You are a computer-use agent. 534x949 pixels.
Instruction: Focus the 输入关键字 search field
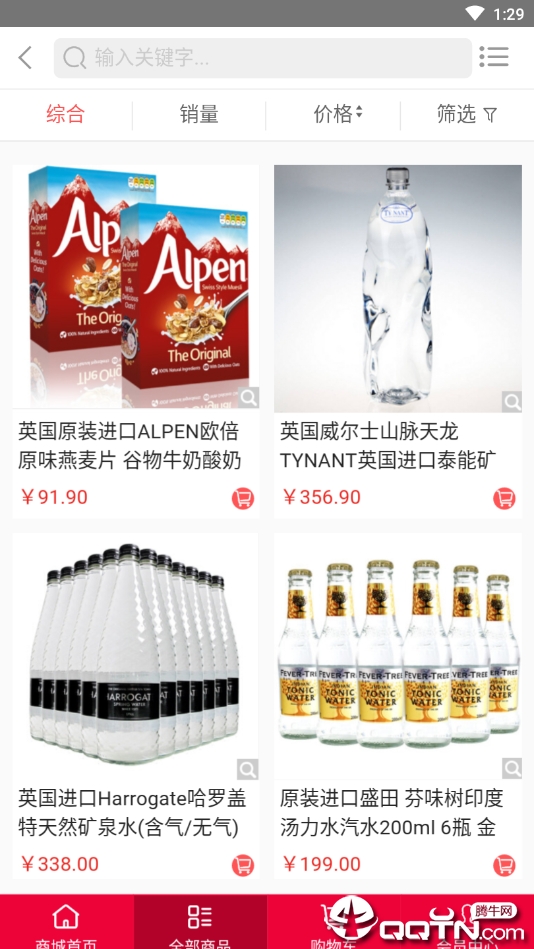tap(263, 58)
